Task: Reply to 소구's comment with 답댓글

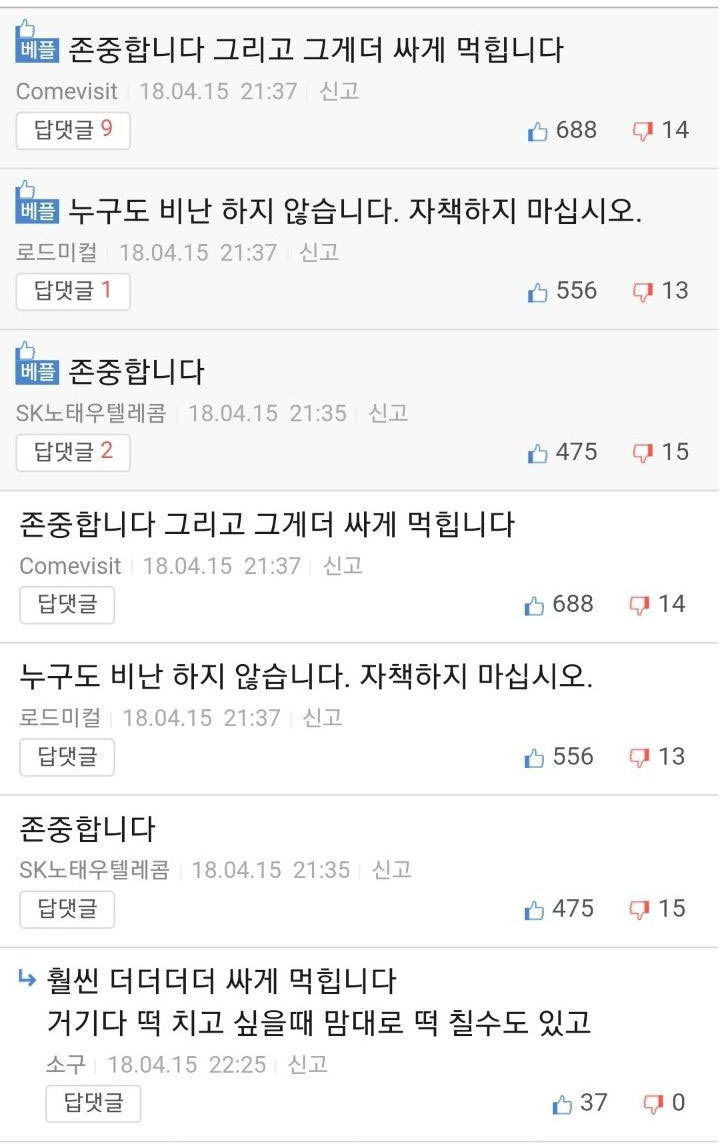Action: click(93, 1103)
